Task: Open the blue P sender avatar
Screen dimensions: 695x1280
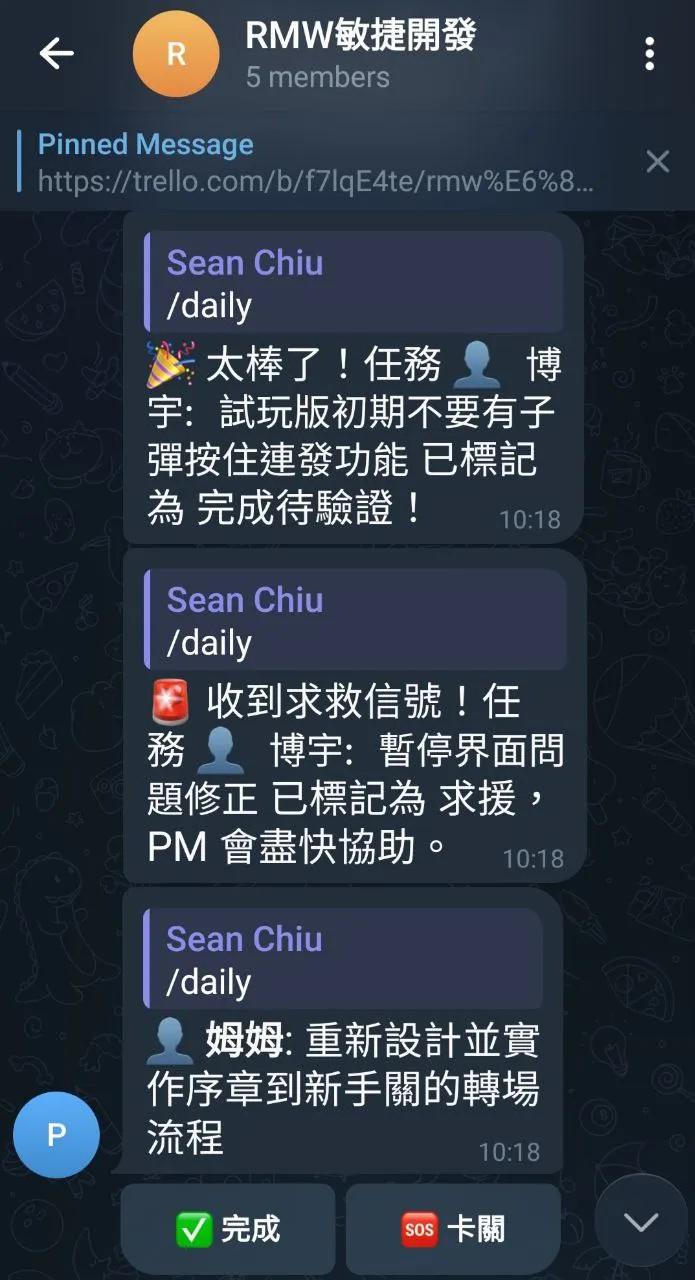Action: point(56,1135)
